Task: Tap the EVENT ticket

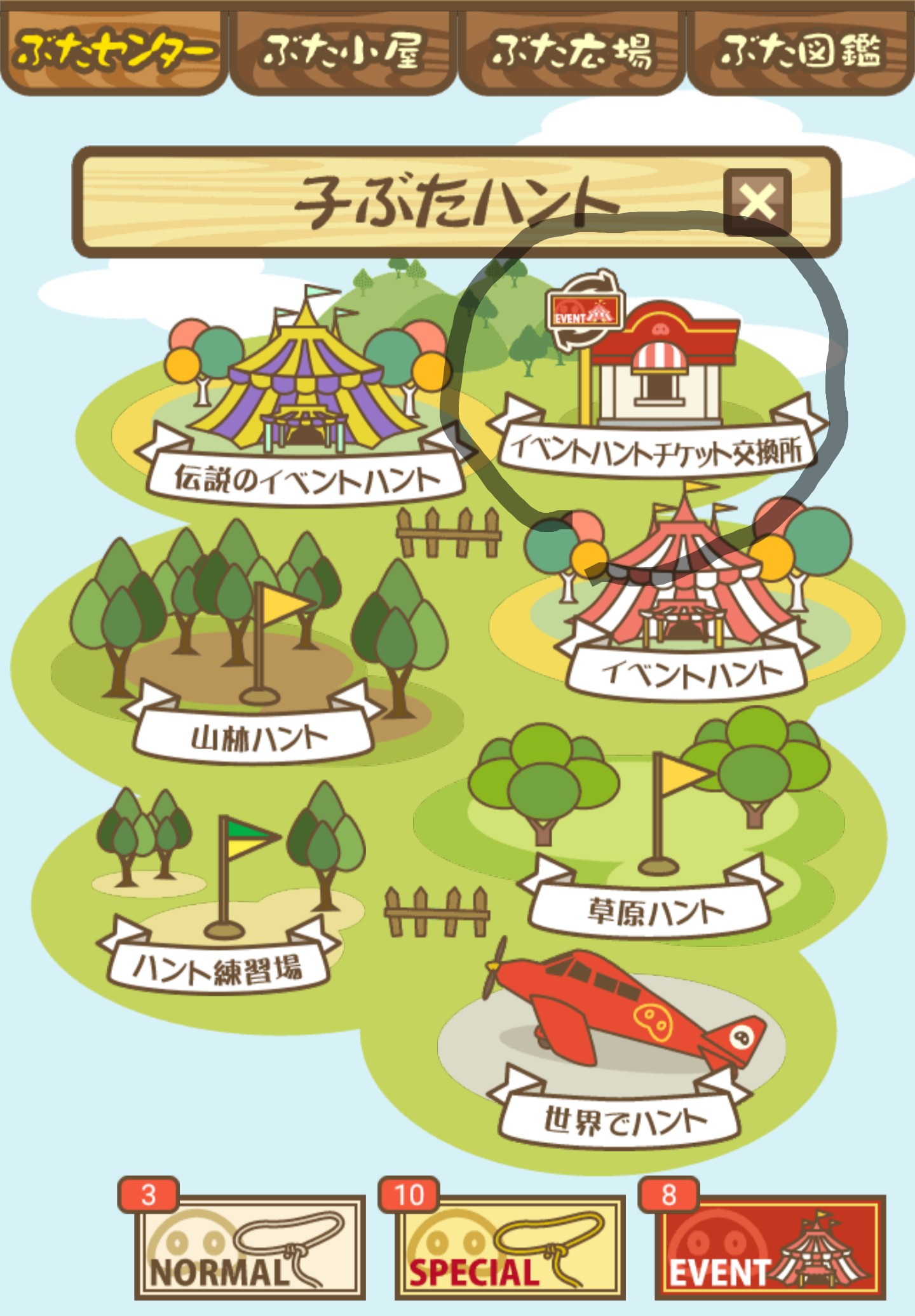Action: click(x=770, y=1247)
